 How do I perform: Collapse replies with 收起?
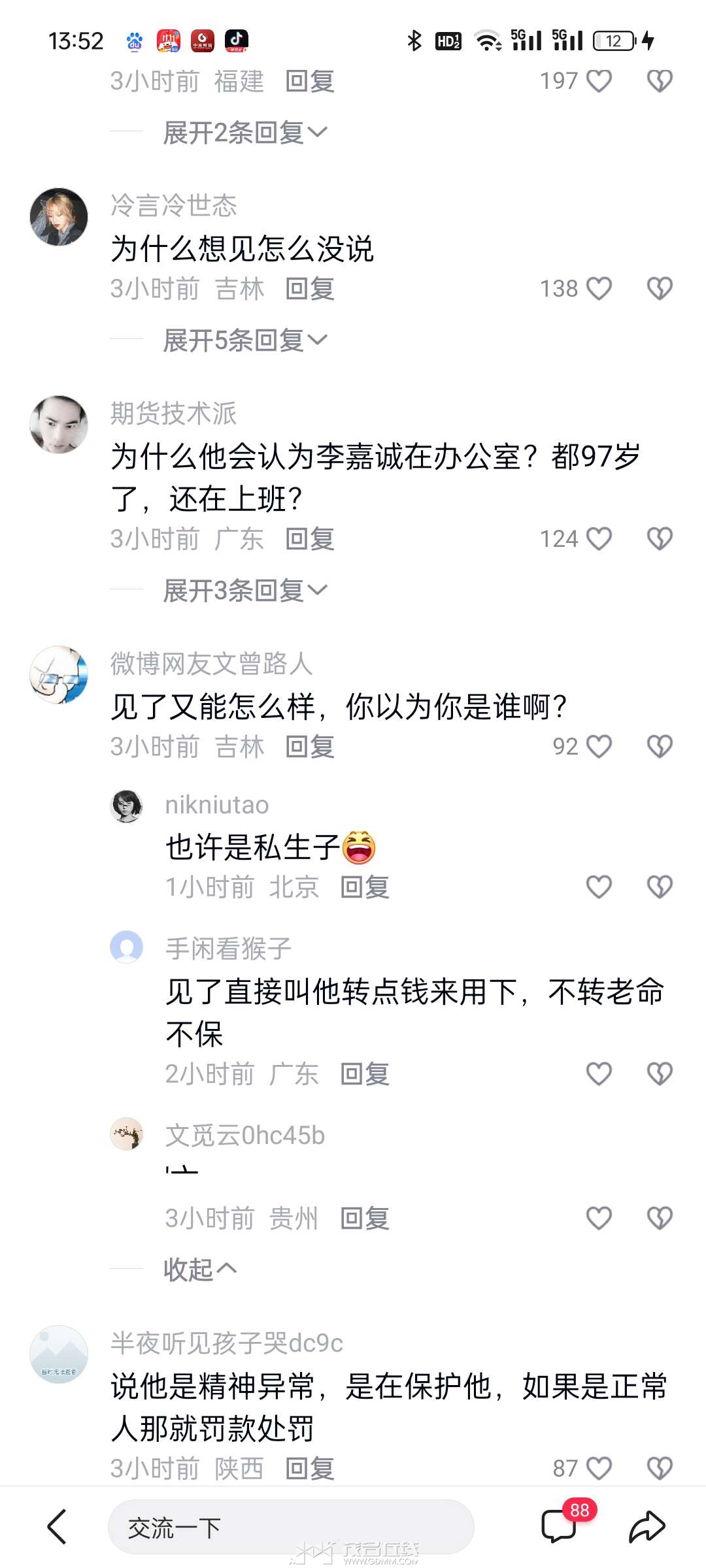tap(199, 1269)
